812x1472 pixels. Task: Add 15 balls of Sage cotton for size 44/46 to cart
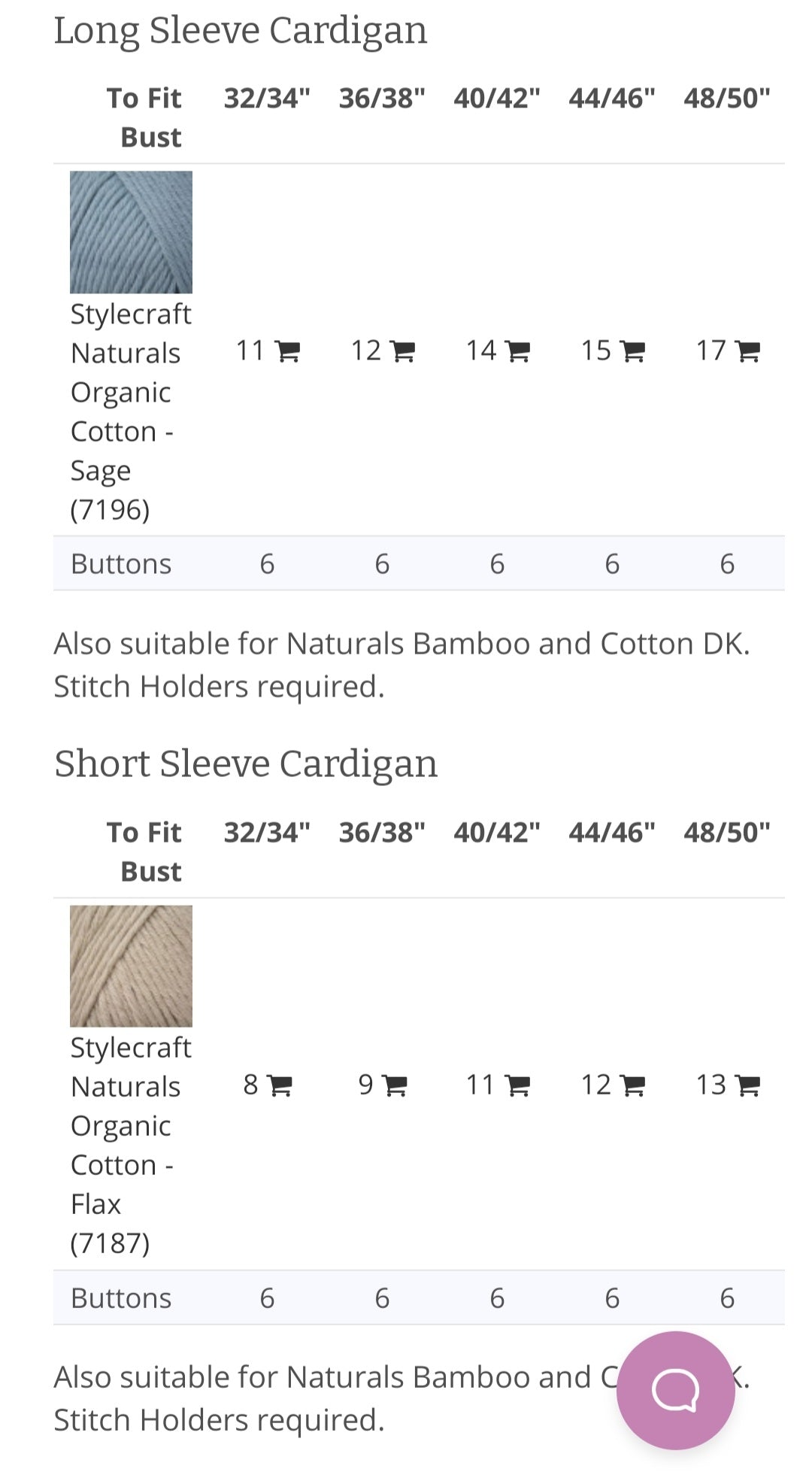633,351
